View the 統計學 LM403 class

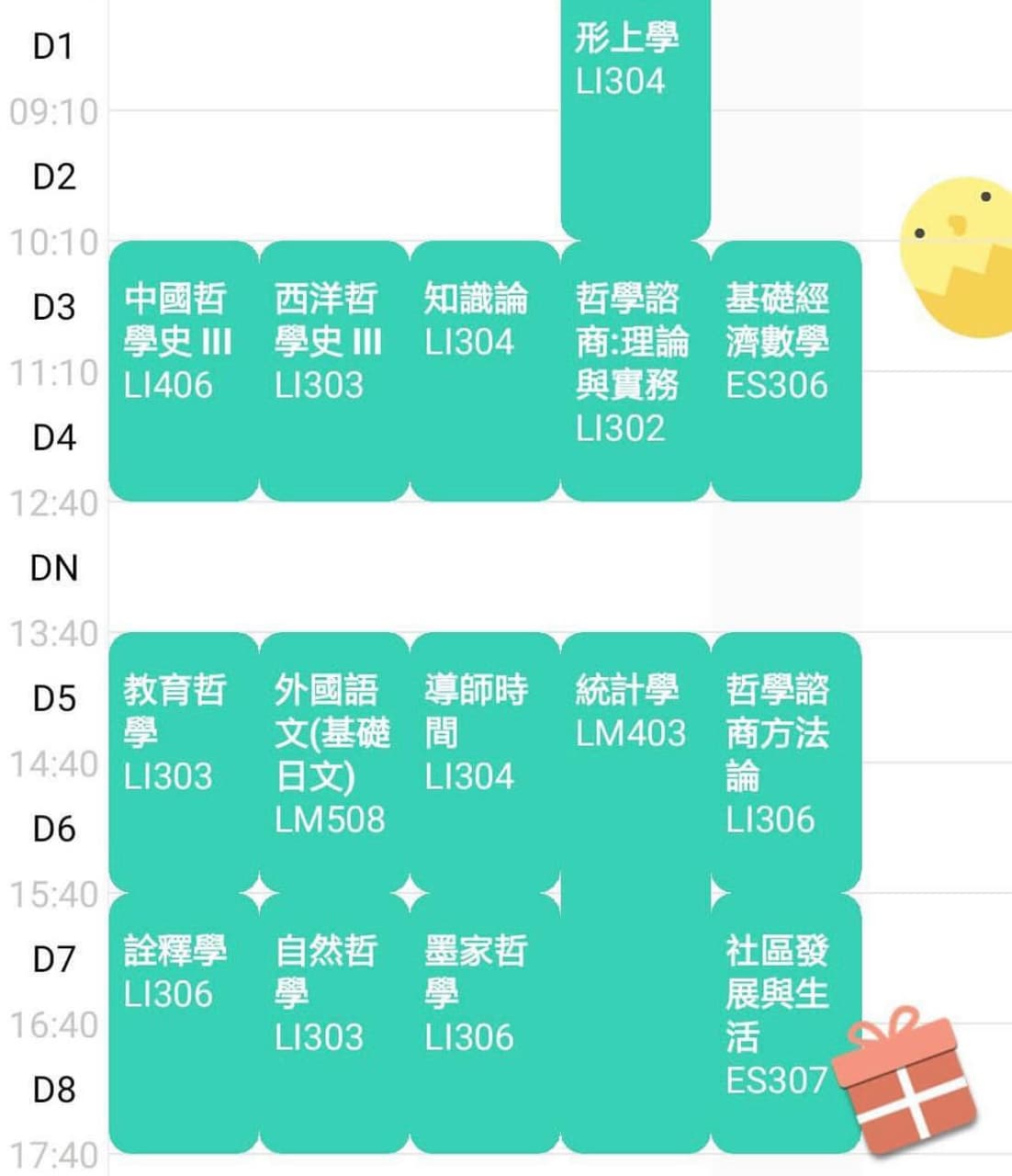pyautogui.click(x=635, y=891)
